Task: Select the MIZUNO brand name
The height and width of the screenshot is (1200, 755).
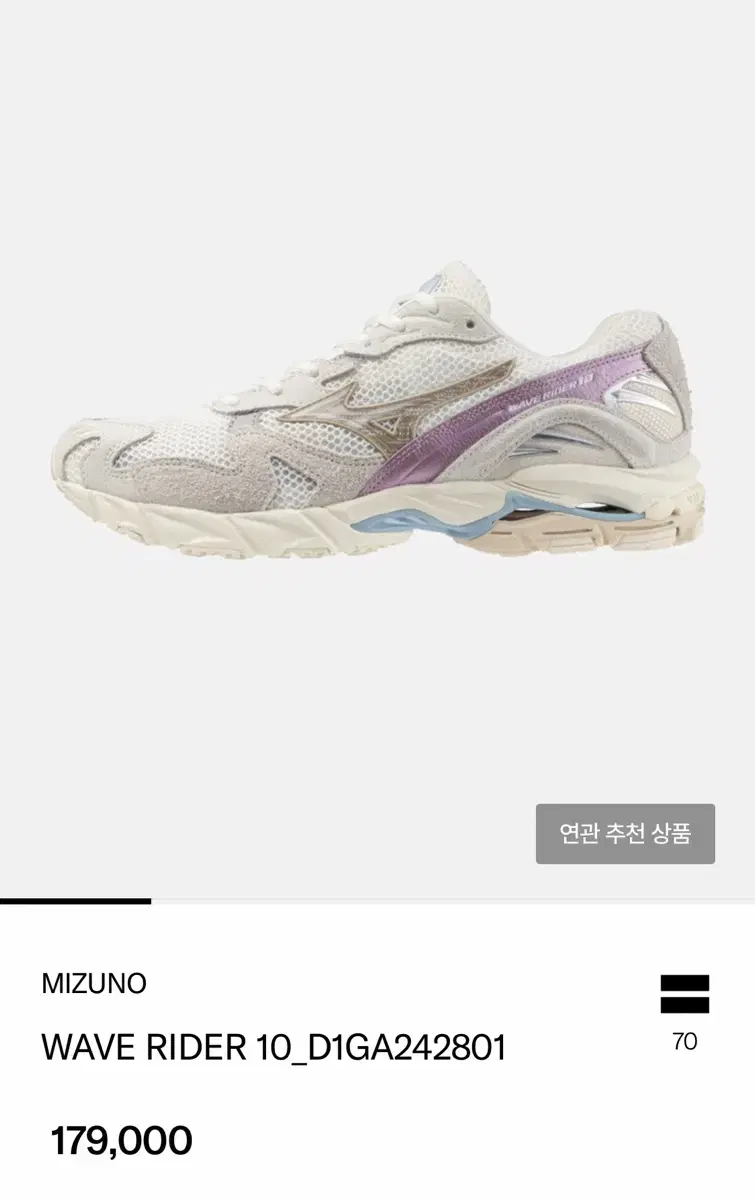Action: [95, 985]
